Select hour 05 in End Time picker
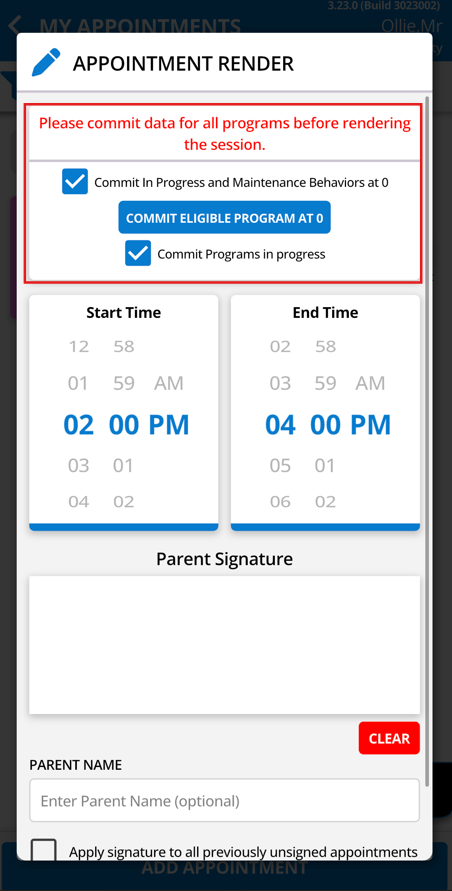The width and height of the screenshot is (452, 891). point(280,466)
